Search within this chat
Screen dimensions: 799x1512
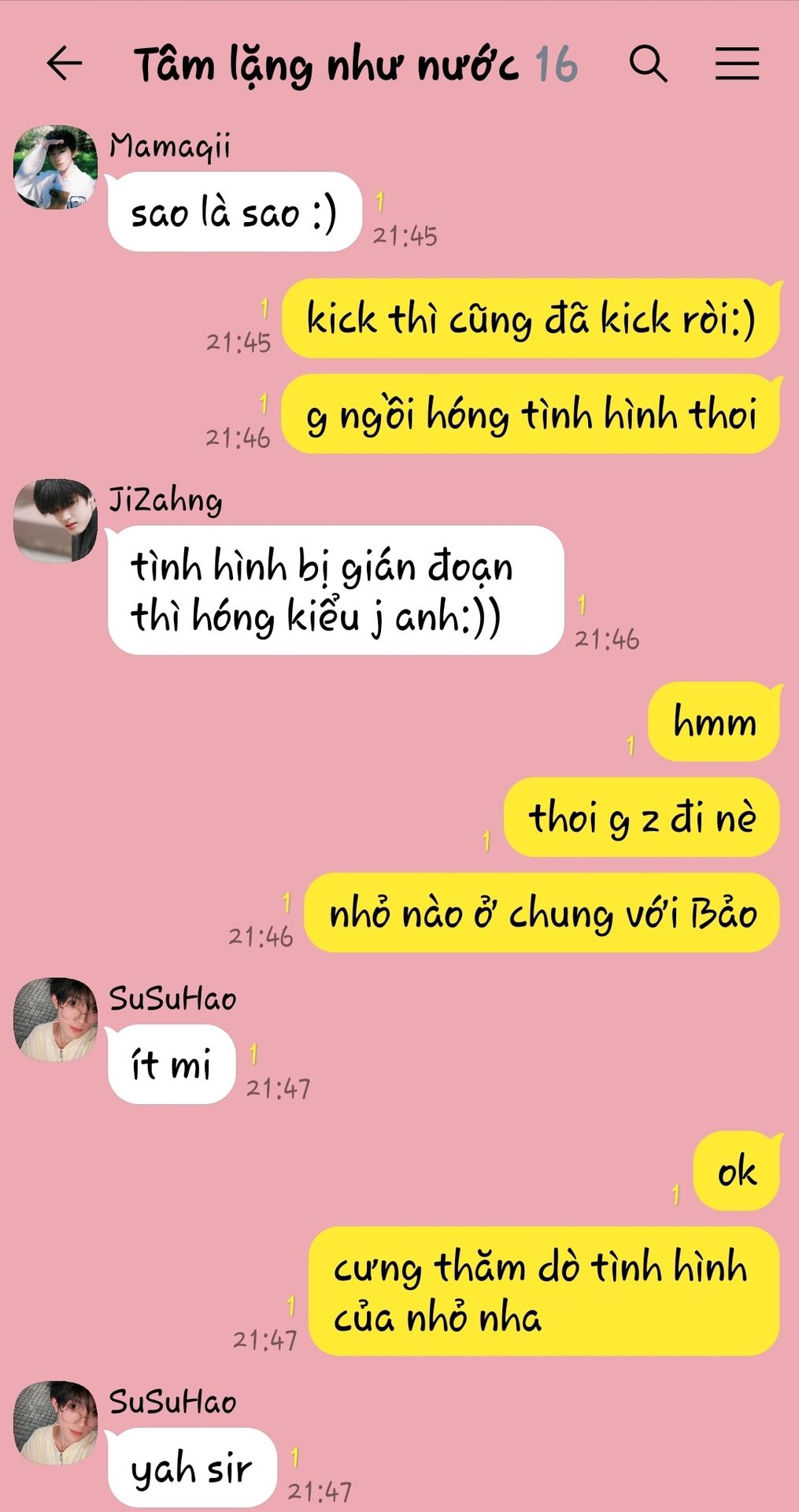tap(649, 64)
